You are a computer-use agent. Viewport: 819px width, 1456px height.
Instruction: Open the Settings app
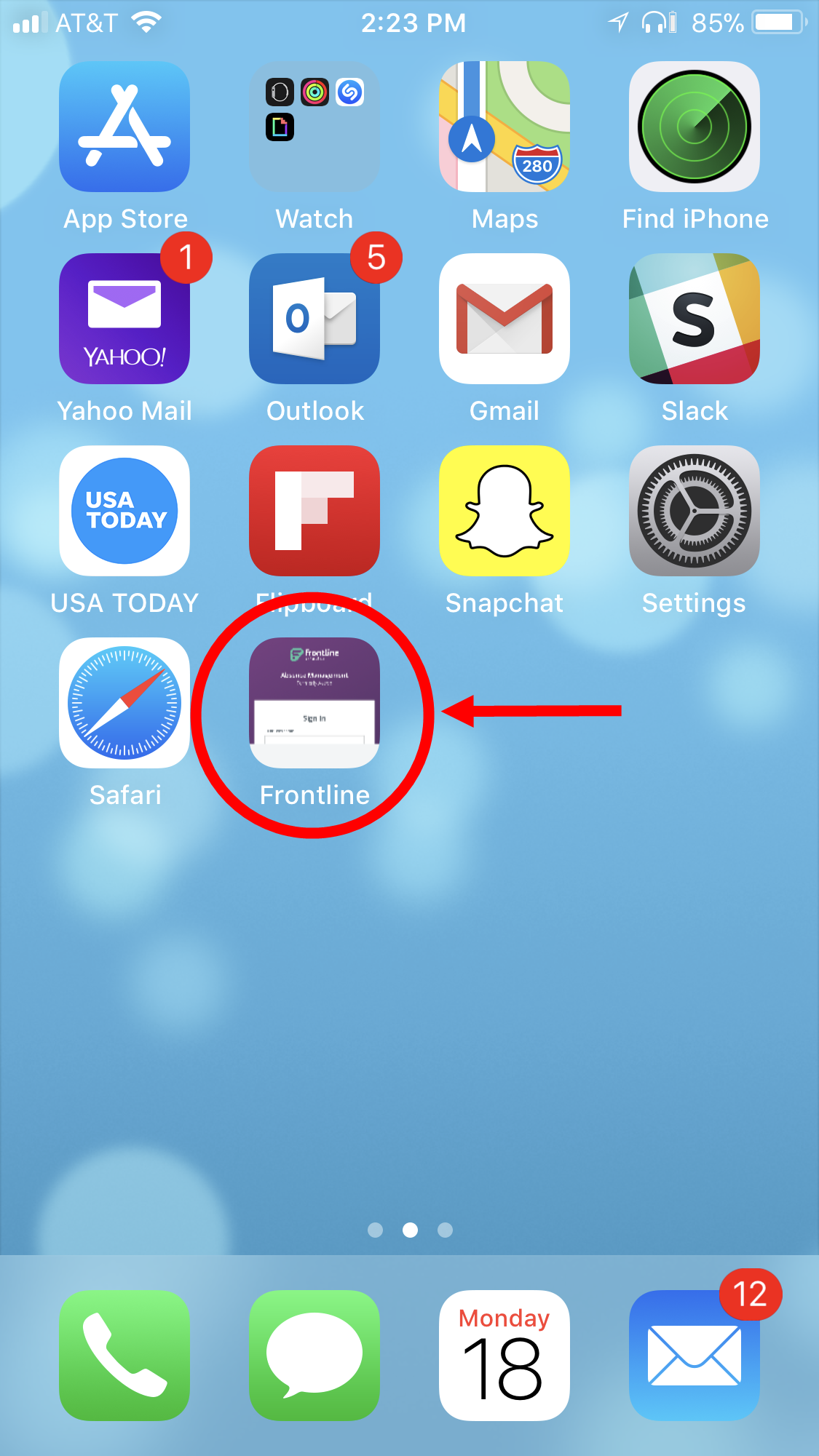tap(695, 511)
